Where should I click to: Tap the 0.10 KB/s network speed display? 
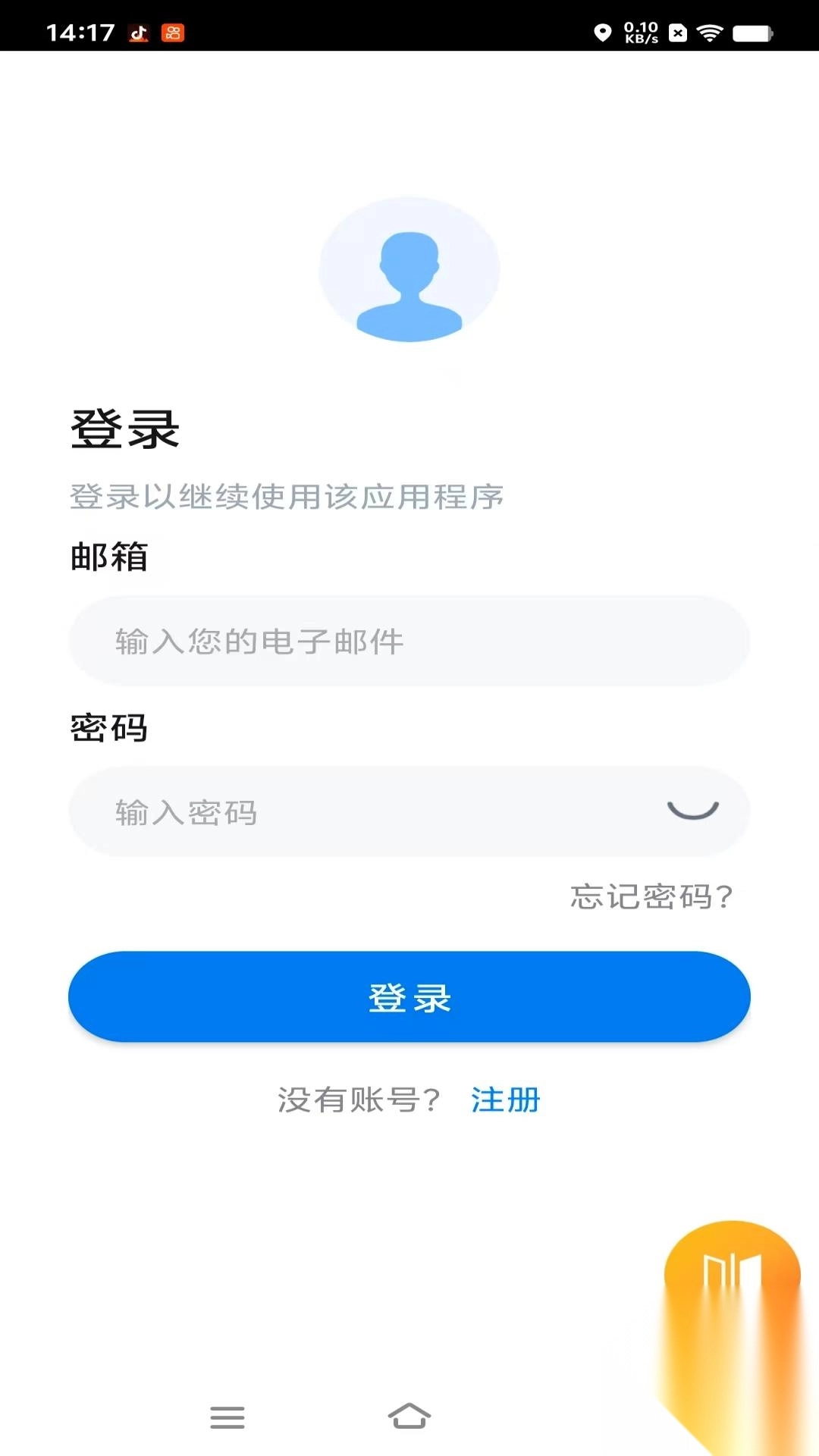(639, 32)
